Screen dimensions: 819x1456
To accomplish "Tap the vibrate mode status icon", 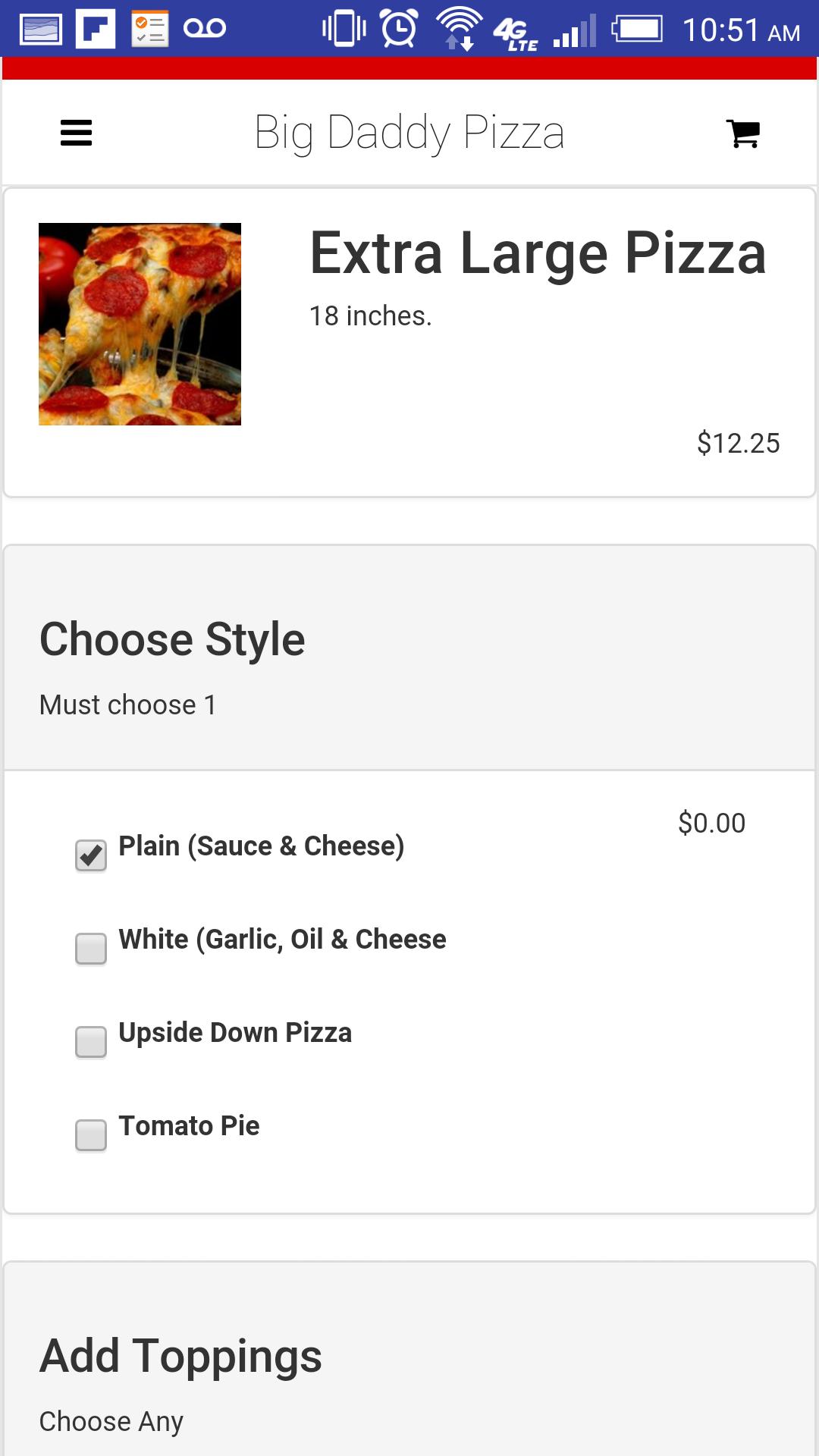I will [343, 29].
